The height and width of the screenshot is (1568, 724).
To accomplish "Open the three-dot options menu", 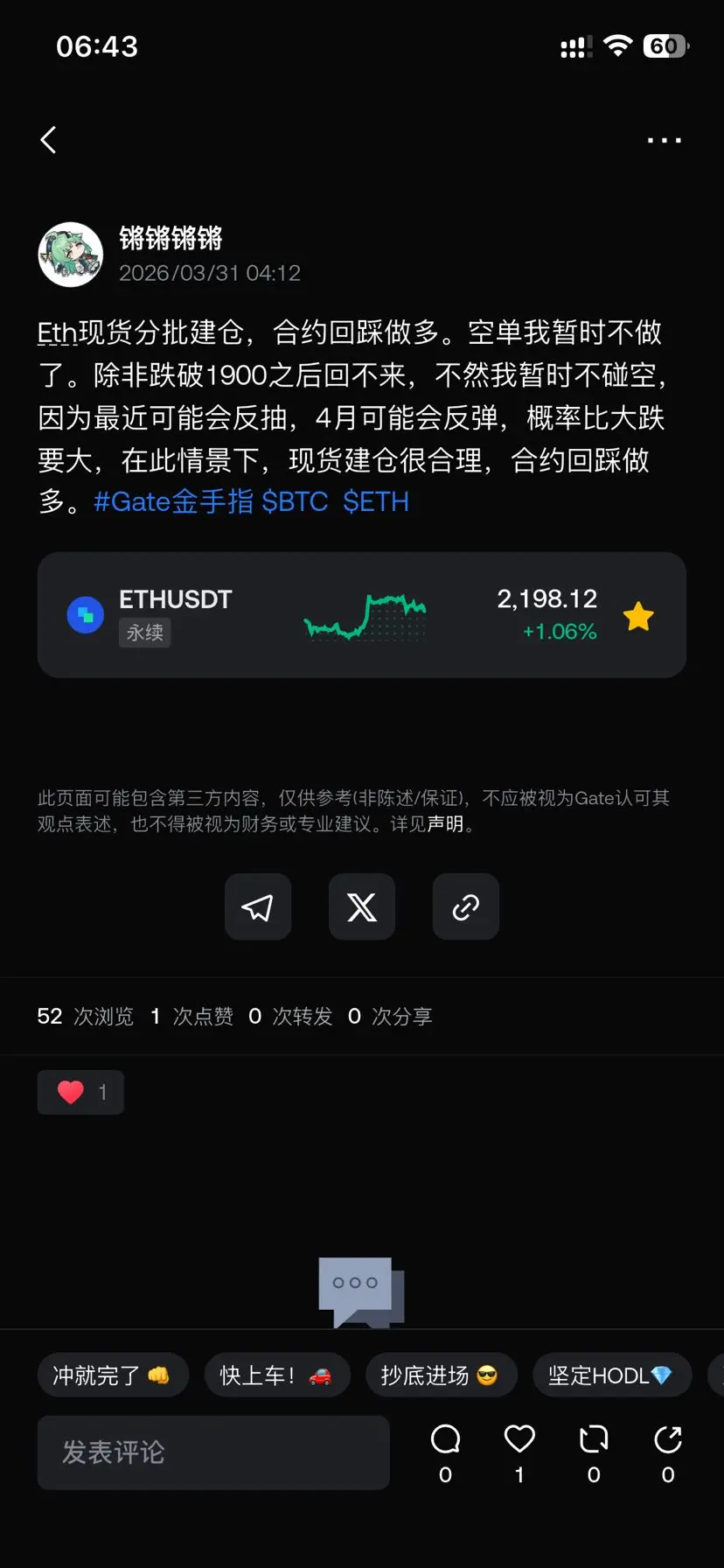I will [x=664, y=139].
